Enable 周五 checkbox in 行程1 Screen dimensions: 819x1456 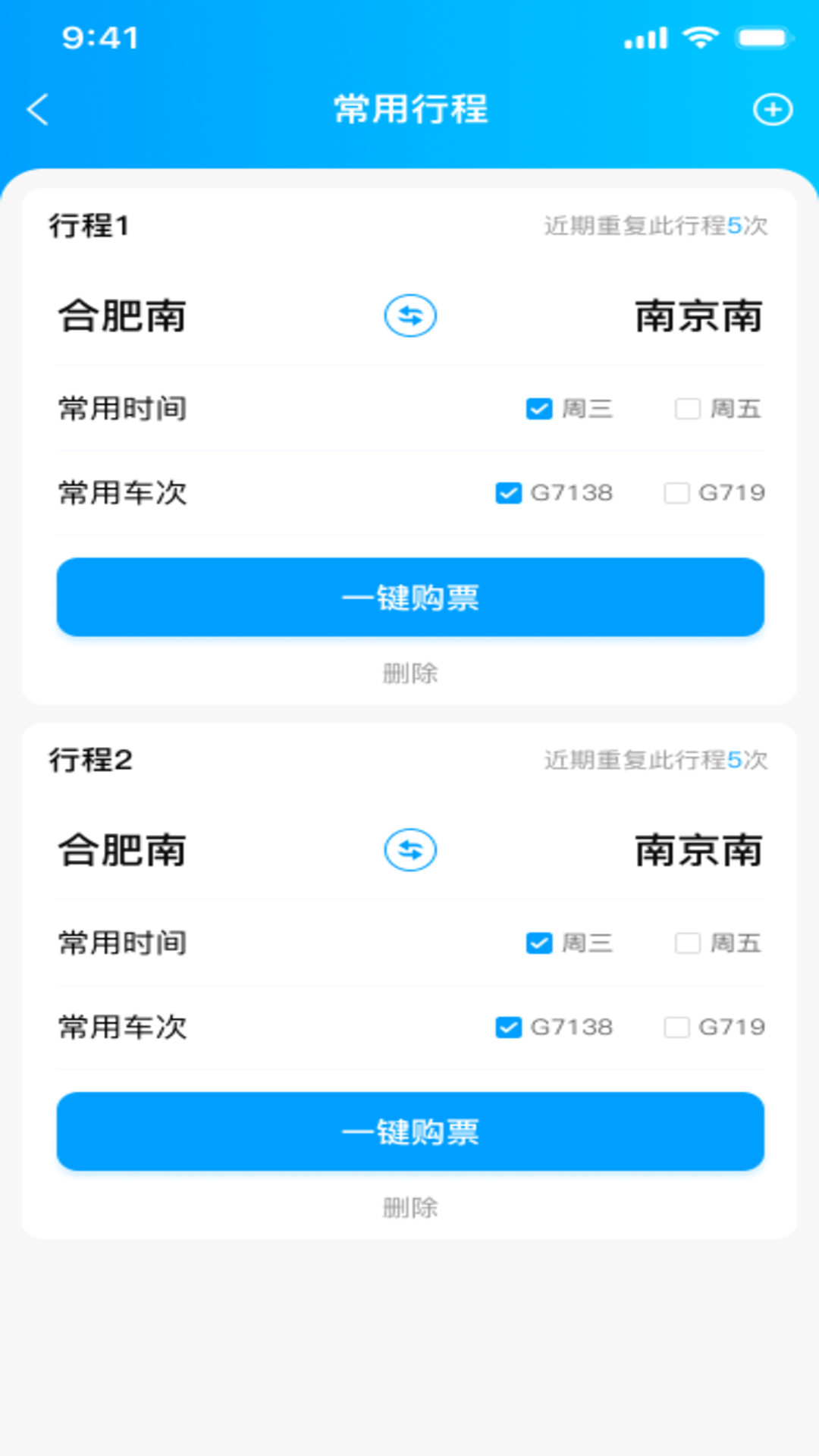(686, 409)
